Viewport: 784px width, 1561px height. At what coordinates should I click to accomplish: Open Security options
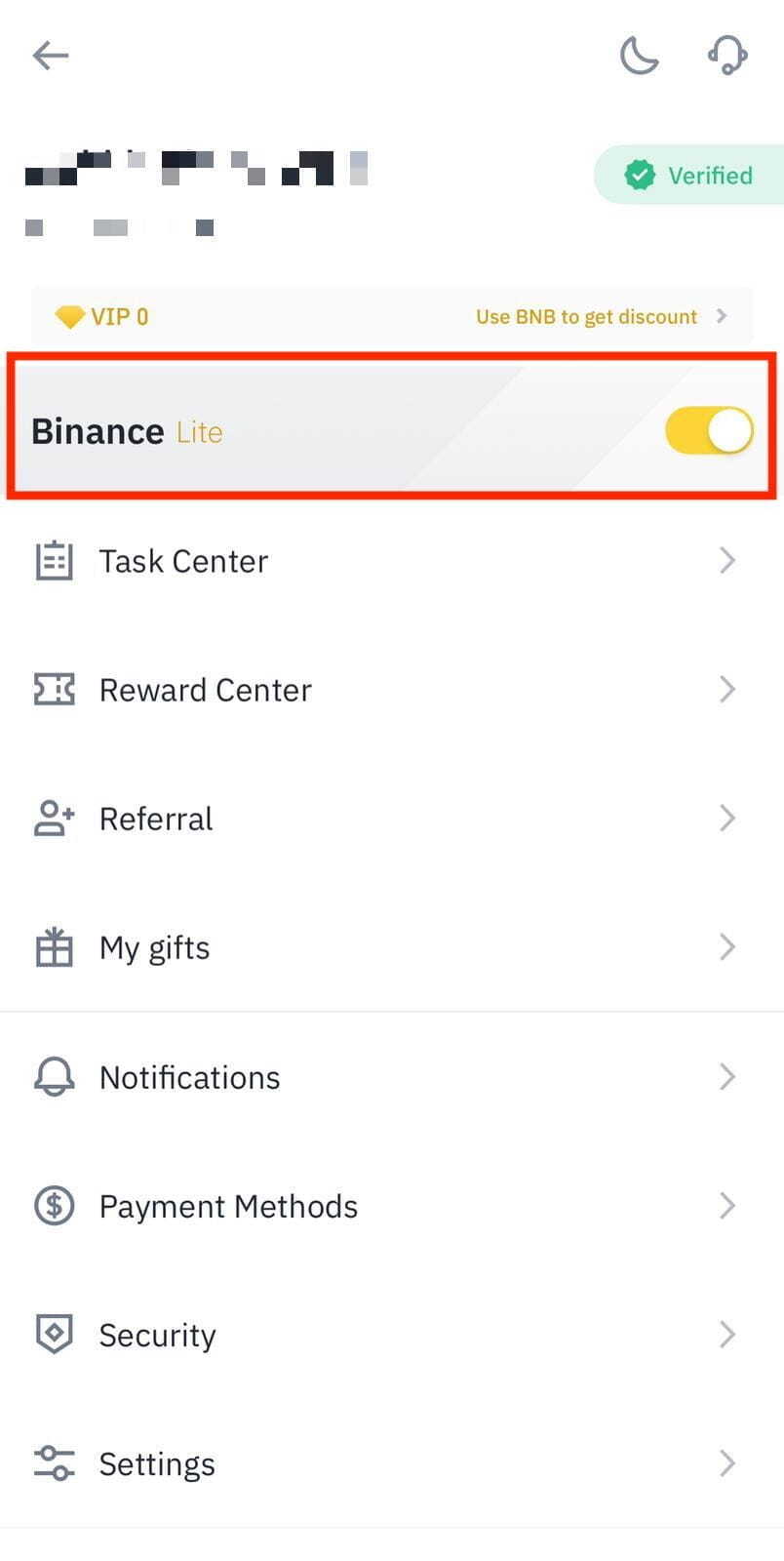coord(392,1335)
